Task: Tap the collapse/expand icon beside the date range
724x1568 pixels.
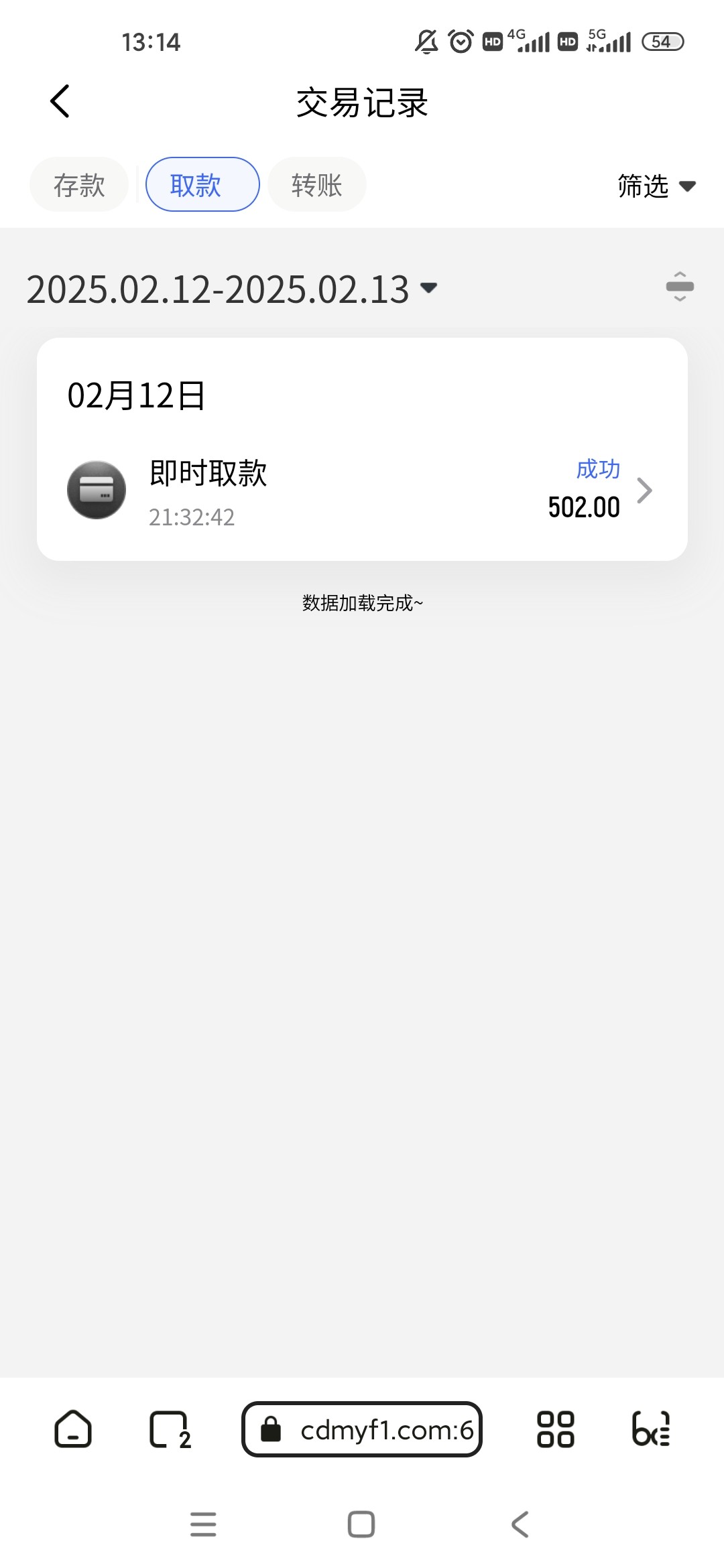Action: (x=679, y=287)
